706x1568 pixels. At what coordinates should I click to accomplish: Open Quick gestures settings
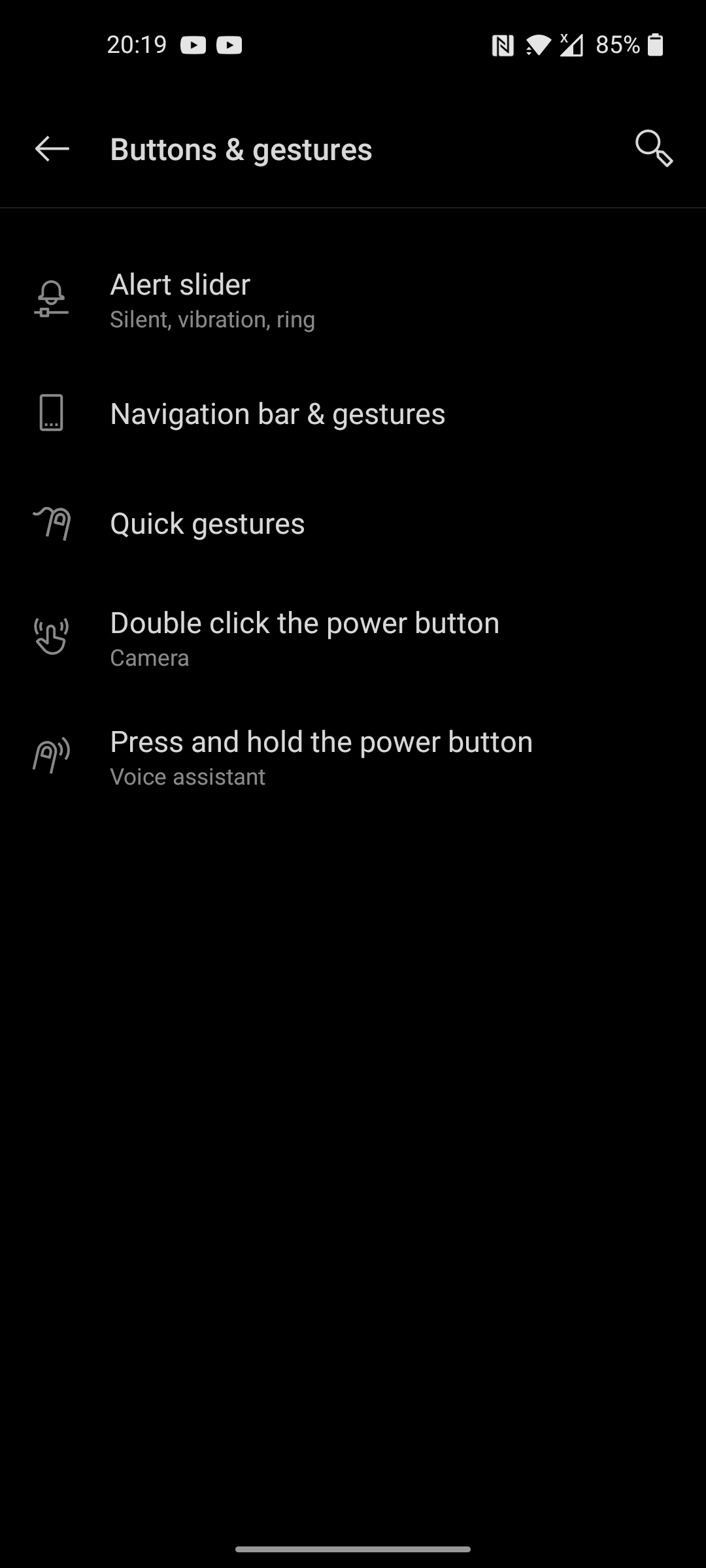(x=353, y=524)
